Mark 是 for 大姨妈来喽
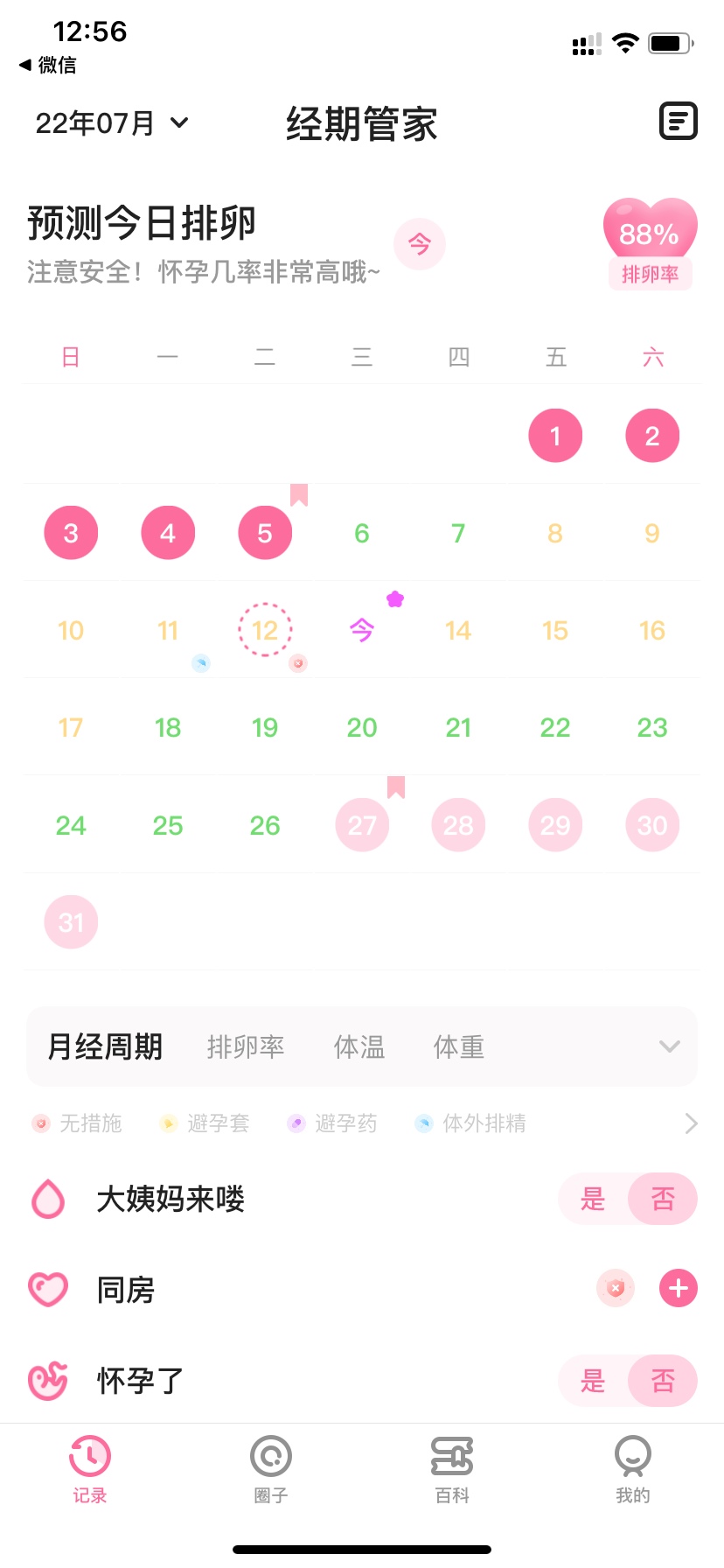 (x=594, y=1199)
